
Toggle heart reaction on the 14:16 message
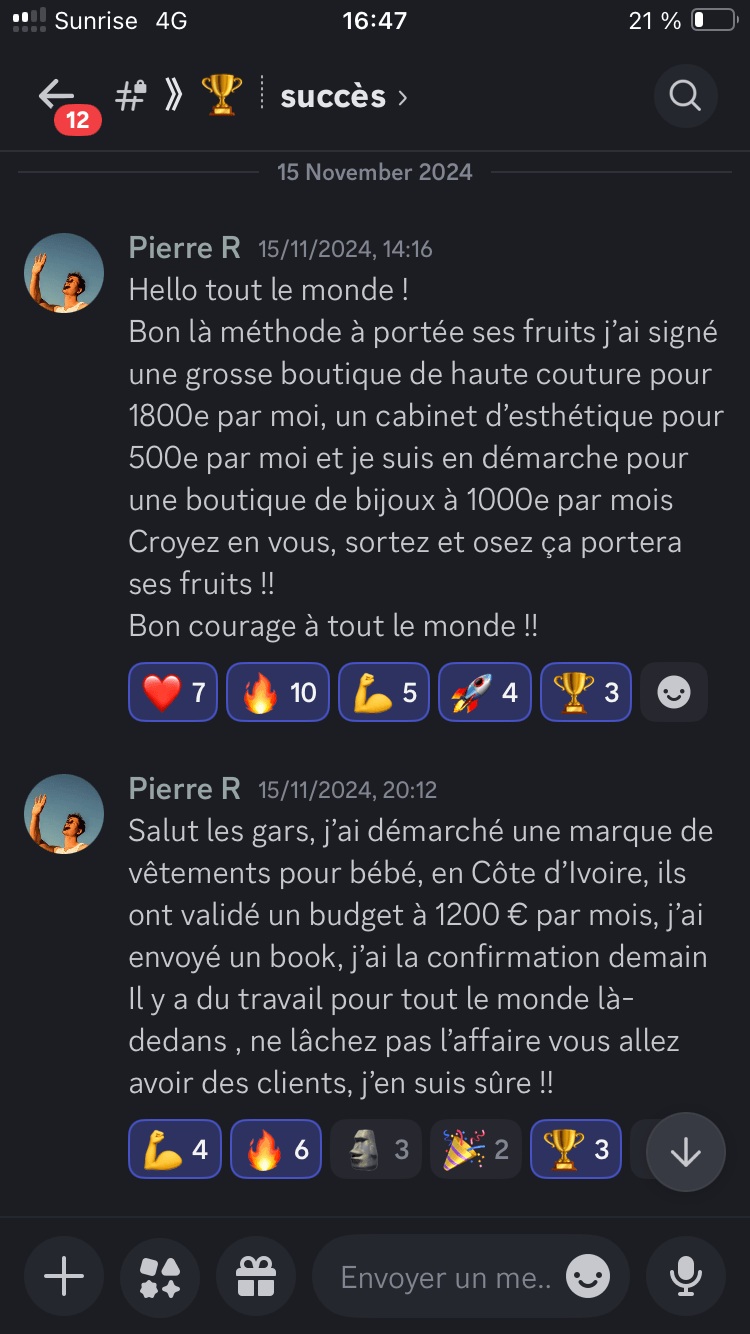(173, 692)
